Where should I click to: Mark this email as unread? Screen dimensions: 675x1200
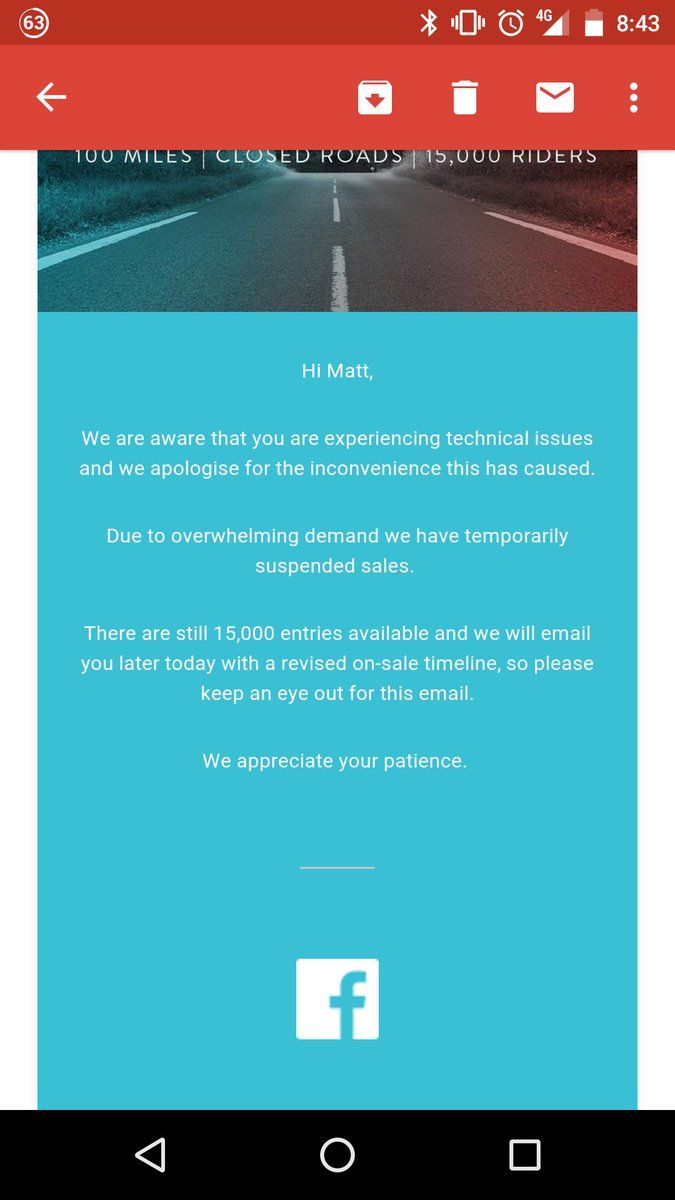(555, 97)
